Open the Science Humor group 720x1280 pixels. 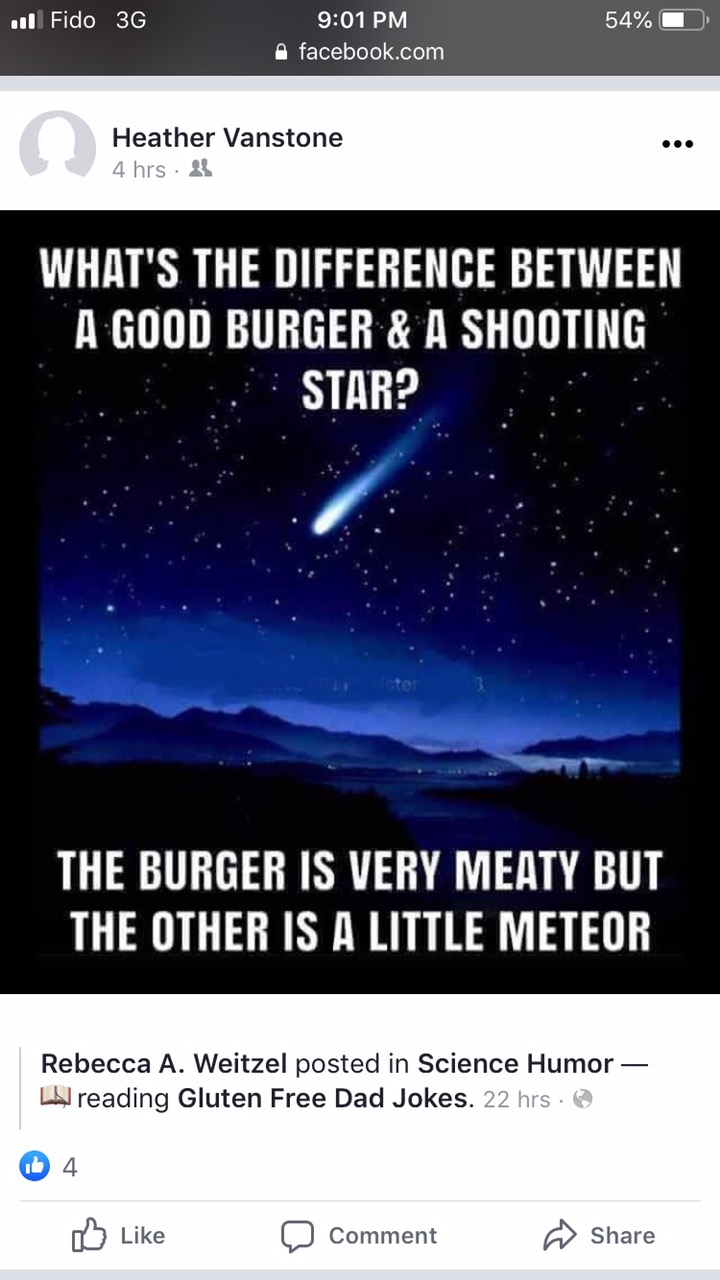(515, 1063)
